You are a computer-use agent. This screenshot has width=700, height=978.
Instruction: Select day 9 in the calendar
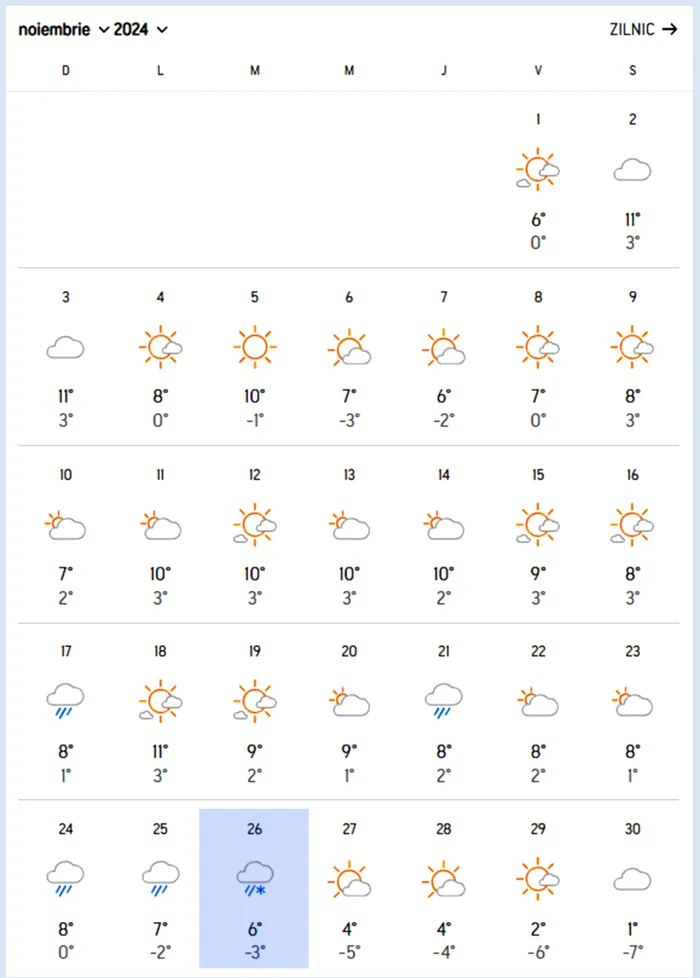tap(632, 357)
